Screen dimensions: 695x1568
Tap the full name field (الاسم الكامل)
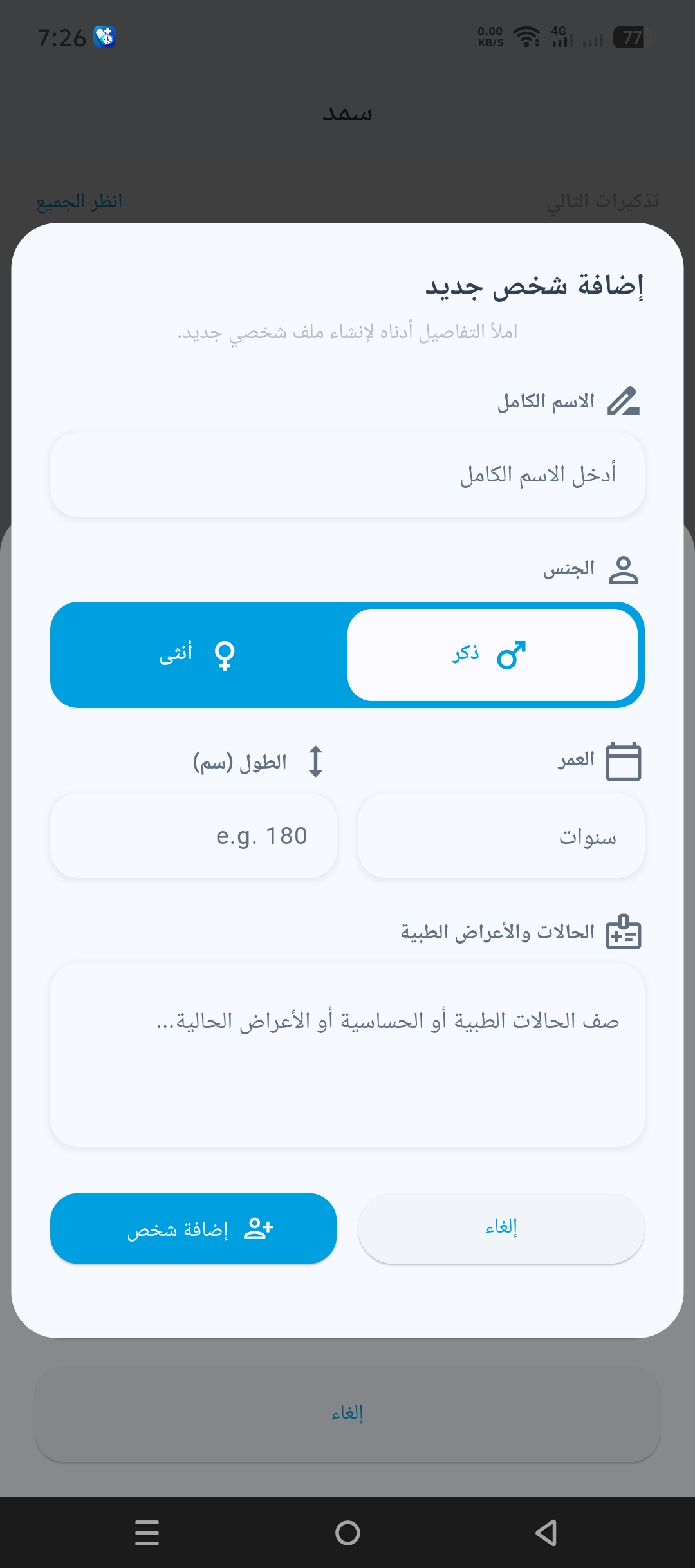(x=347, y=474)
